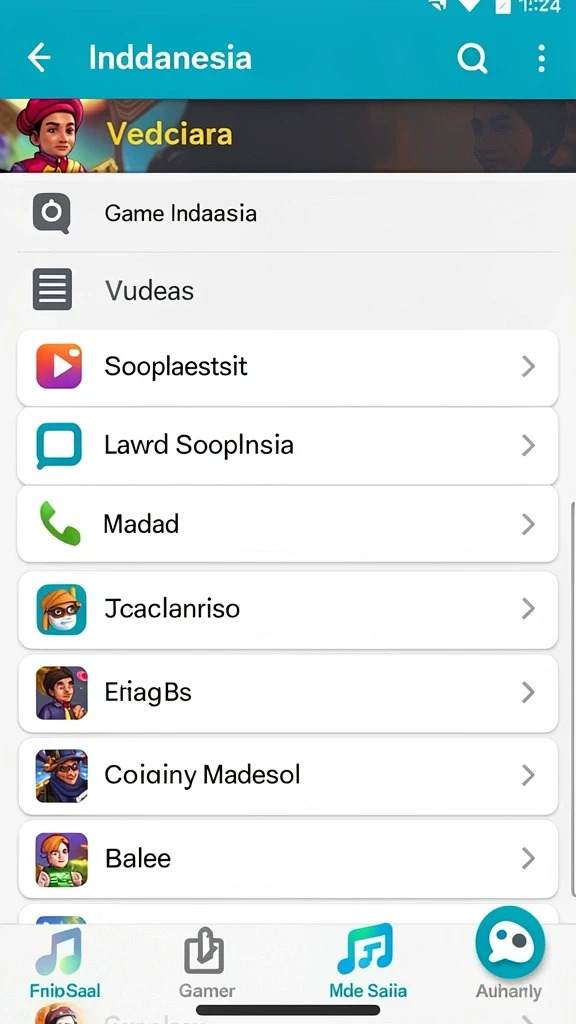Select the EriagBs list item

pyautogui.click(x=287, y=693)
